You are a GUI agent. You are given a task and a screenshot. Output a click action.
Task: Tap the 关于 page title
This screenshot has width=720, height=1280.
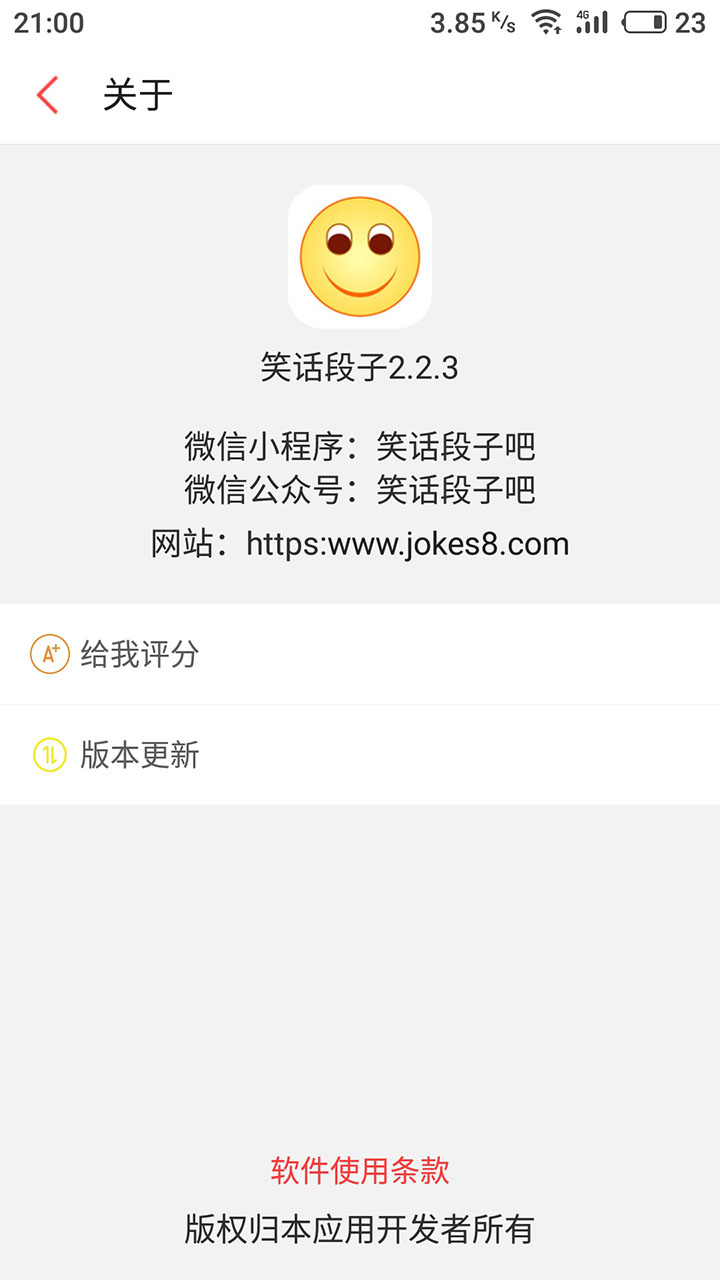point(135,95)
